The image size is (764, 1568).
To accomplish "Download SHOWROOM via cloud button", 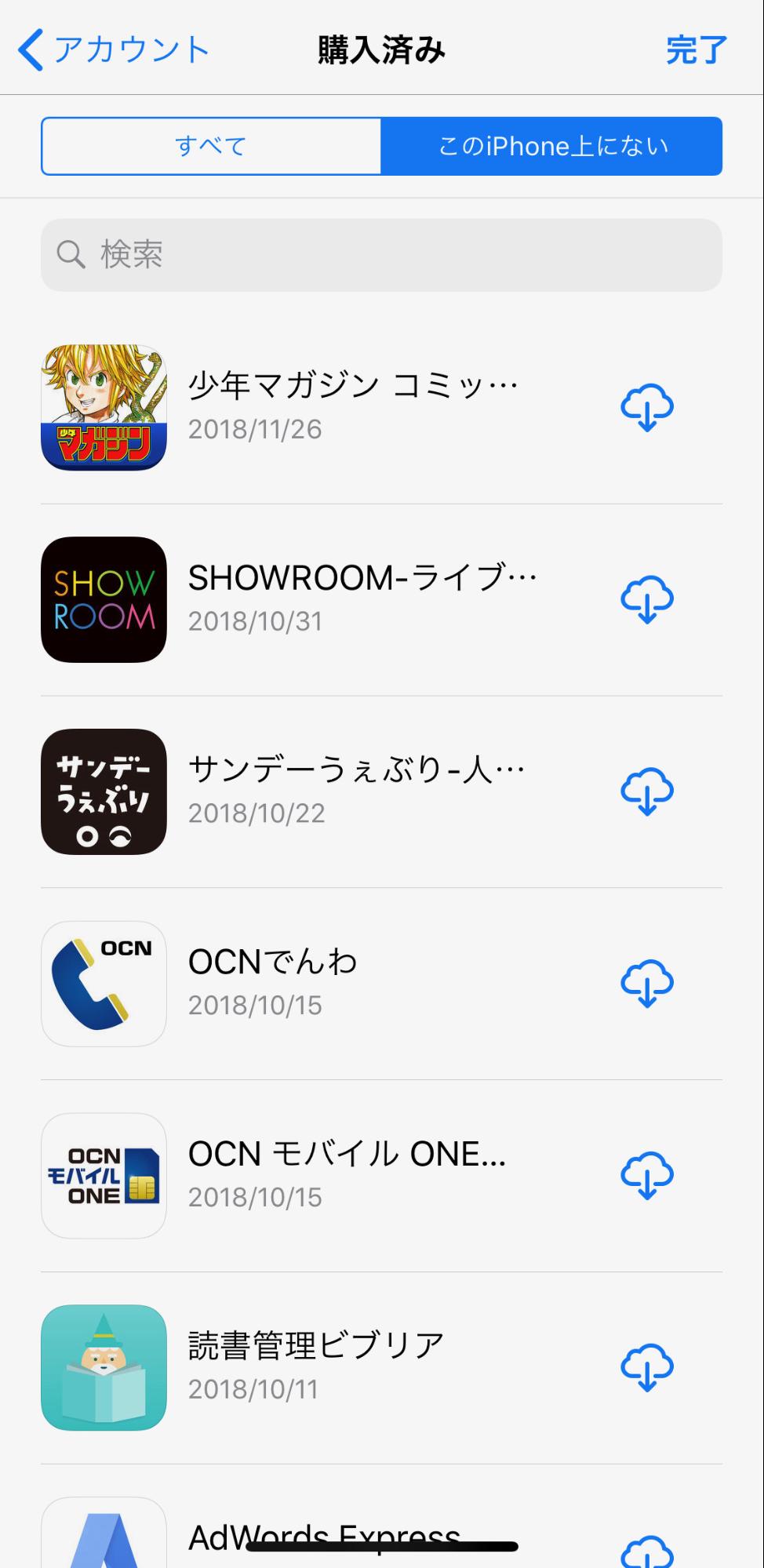I will 647,598.
